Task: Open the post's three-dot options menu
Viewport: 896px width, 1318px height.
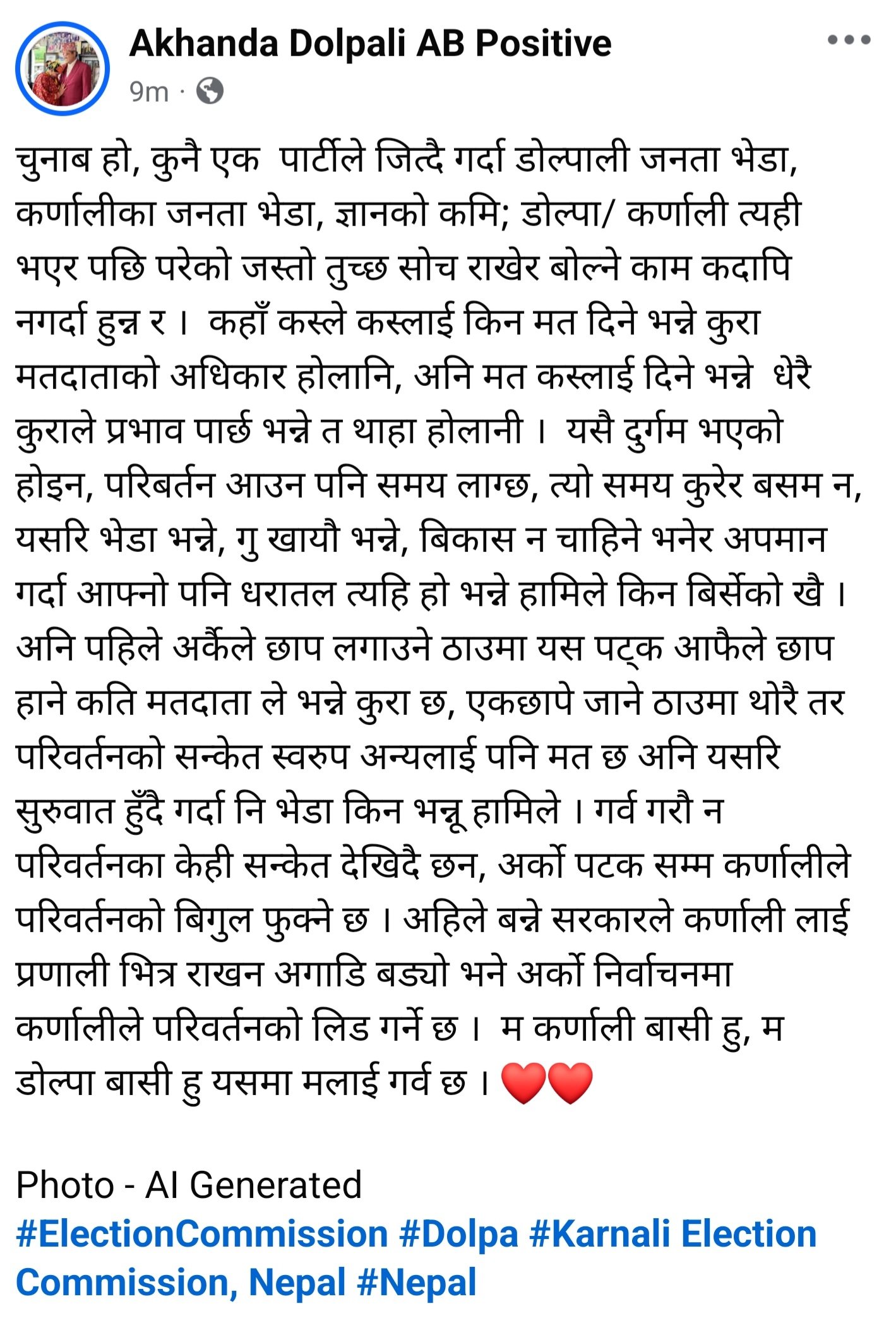Action: point(849,40)
